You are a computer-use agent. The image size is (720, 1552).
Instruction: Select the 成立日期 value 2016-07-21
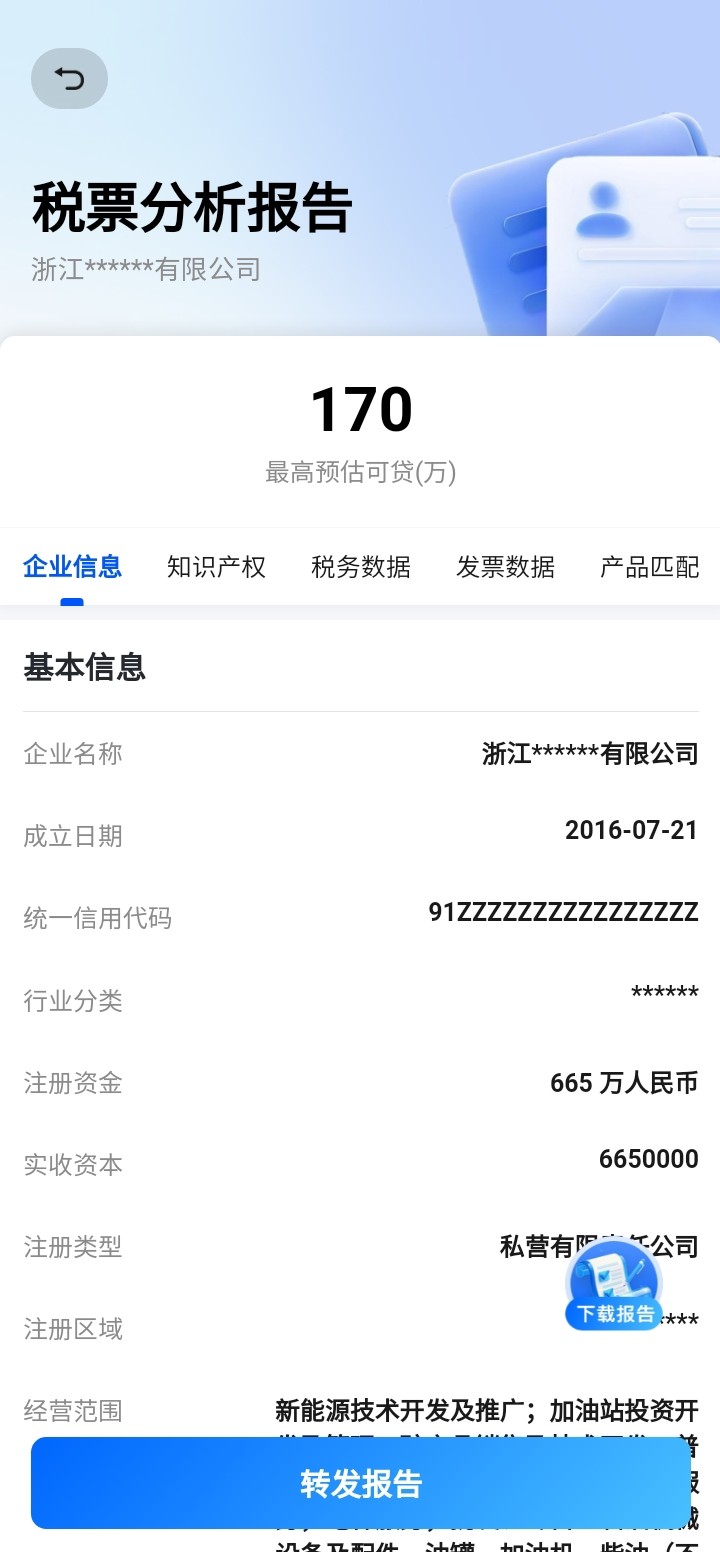coord(631,830)
